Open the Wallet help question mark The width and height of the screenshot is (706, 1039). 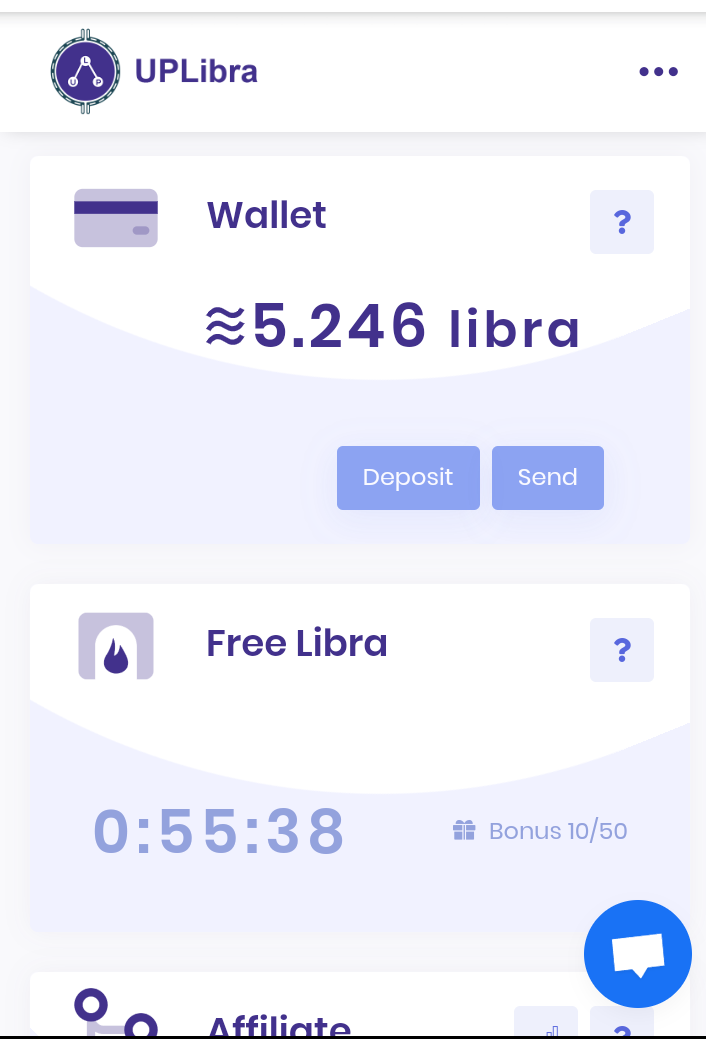click(622, 222)
